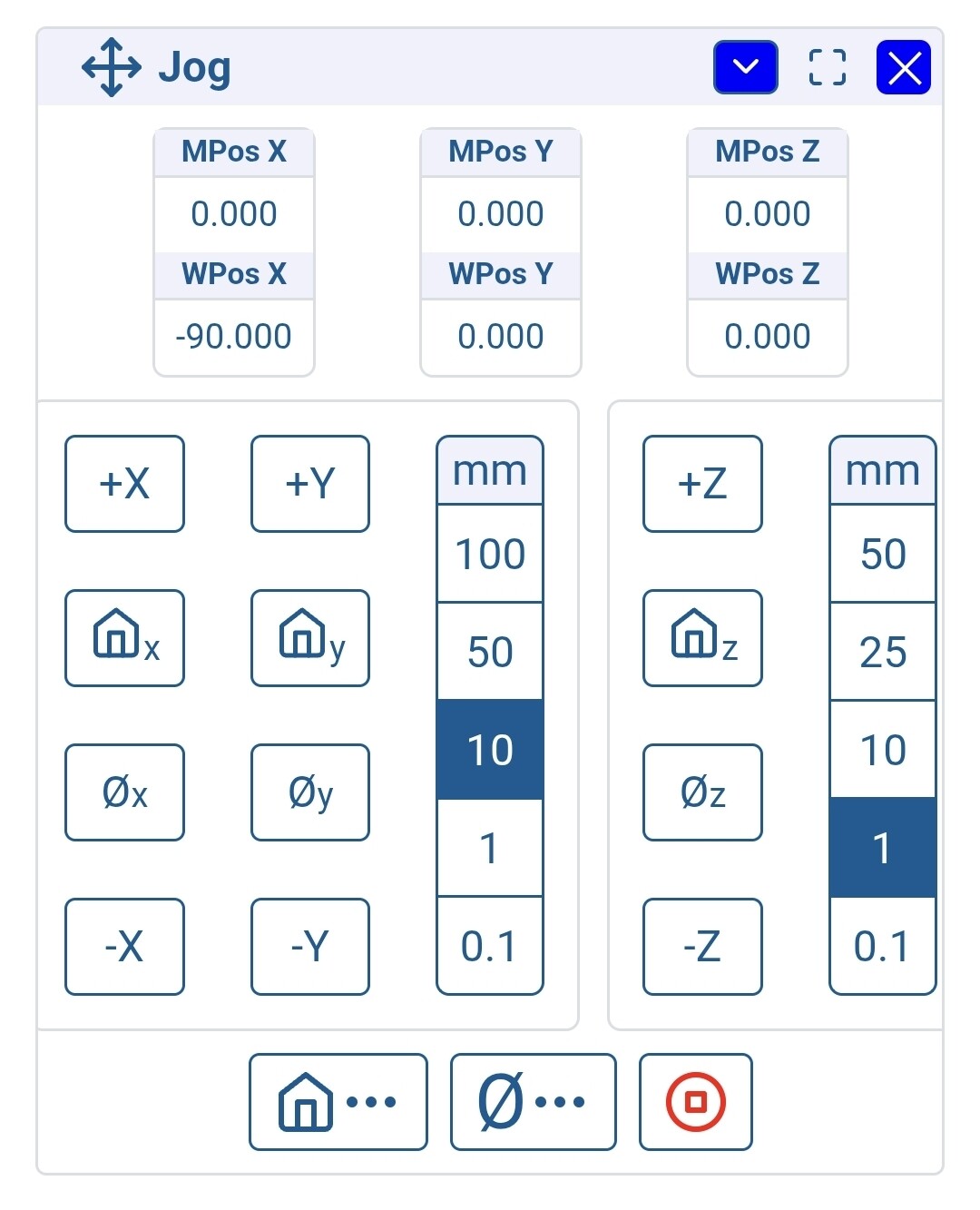Image resolution: width=980 pixels, height=1210 pixels.
Task: Zero the X work position
Action: click(x=124, y=792)
